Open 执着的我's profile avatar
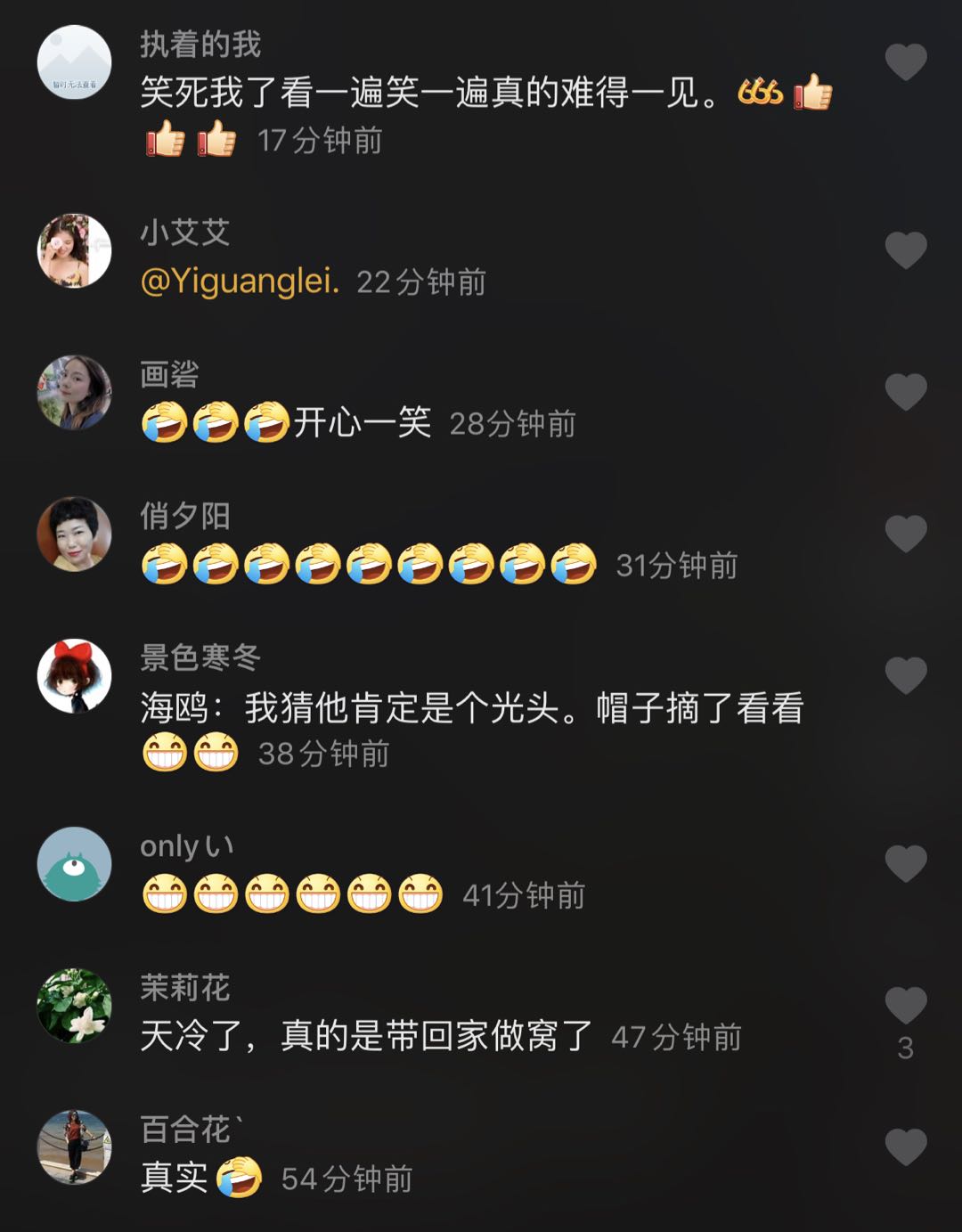 pyautogui.click(x=74, y=62)
